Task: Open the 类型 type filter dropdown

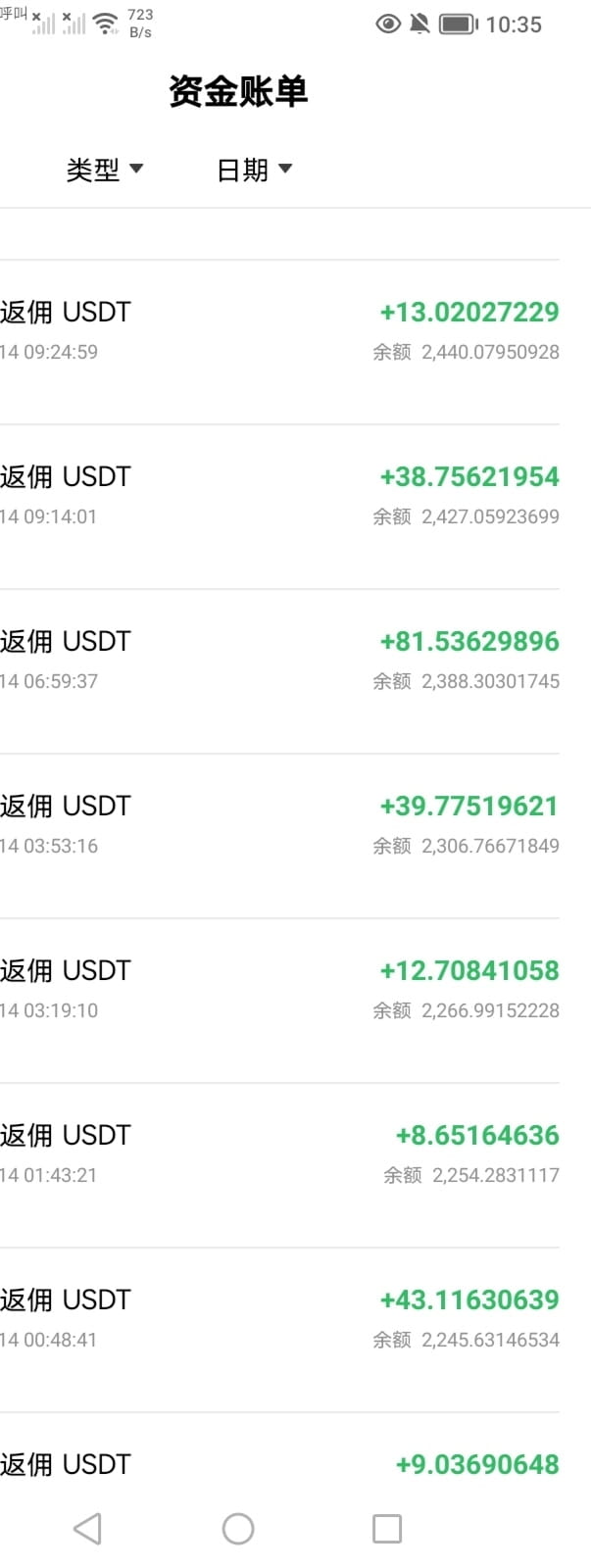Action: pos(105,170)
